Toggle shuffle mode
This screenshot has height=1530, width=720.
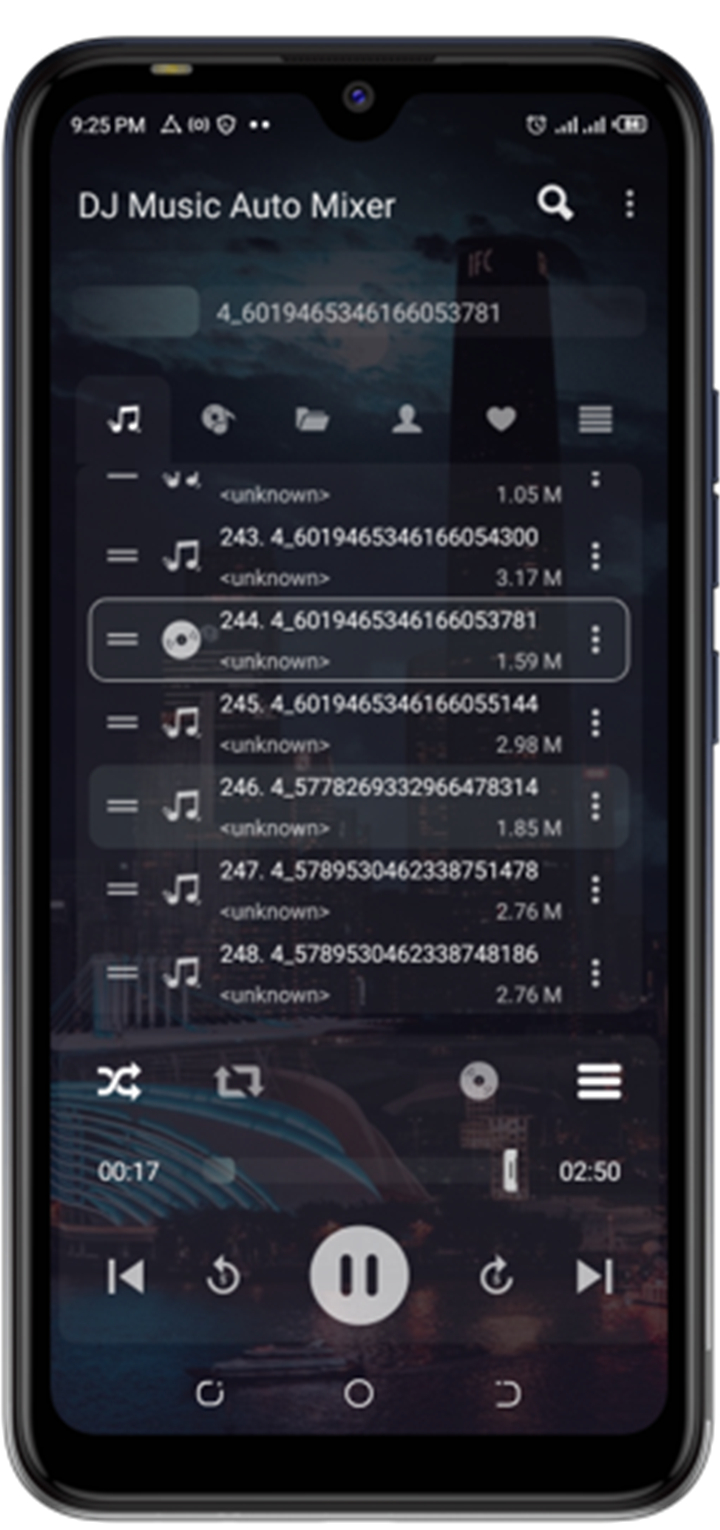119,1081
